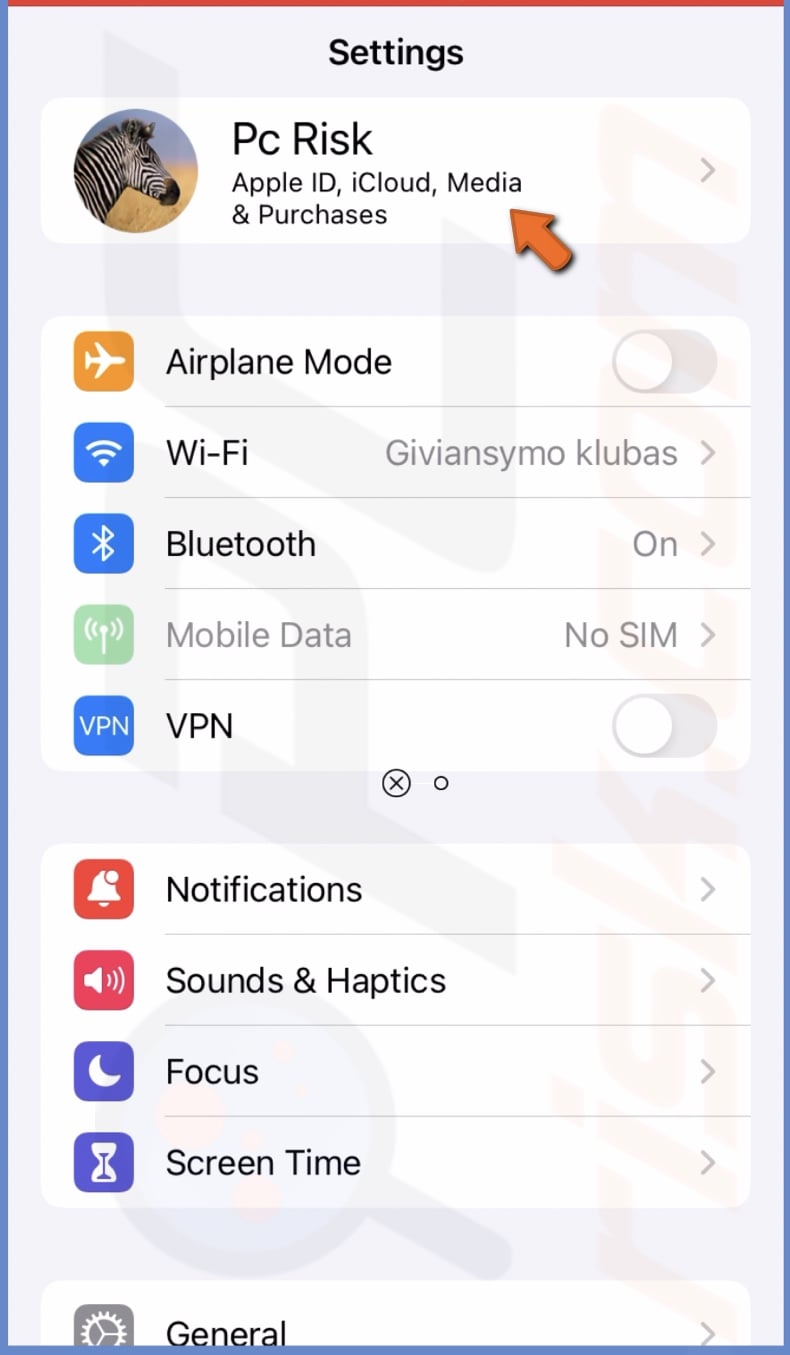
Task: Toggle Bluetooth off
Action: [654, 544]
